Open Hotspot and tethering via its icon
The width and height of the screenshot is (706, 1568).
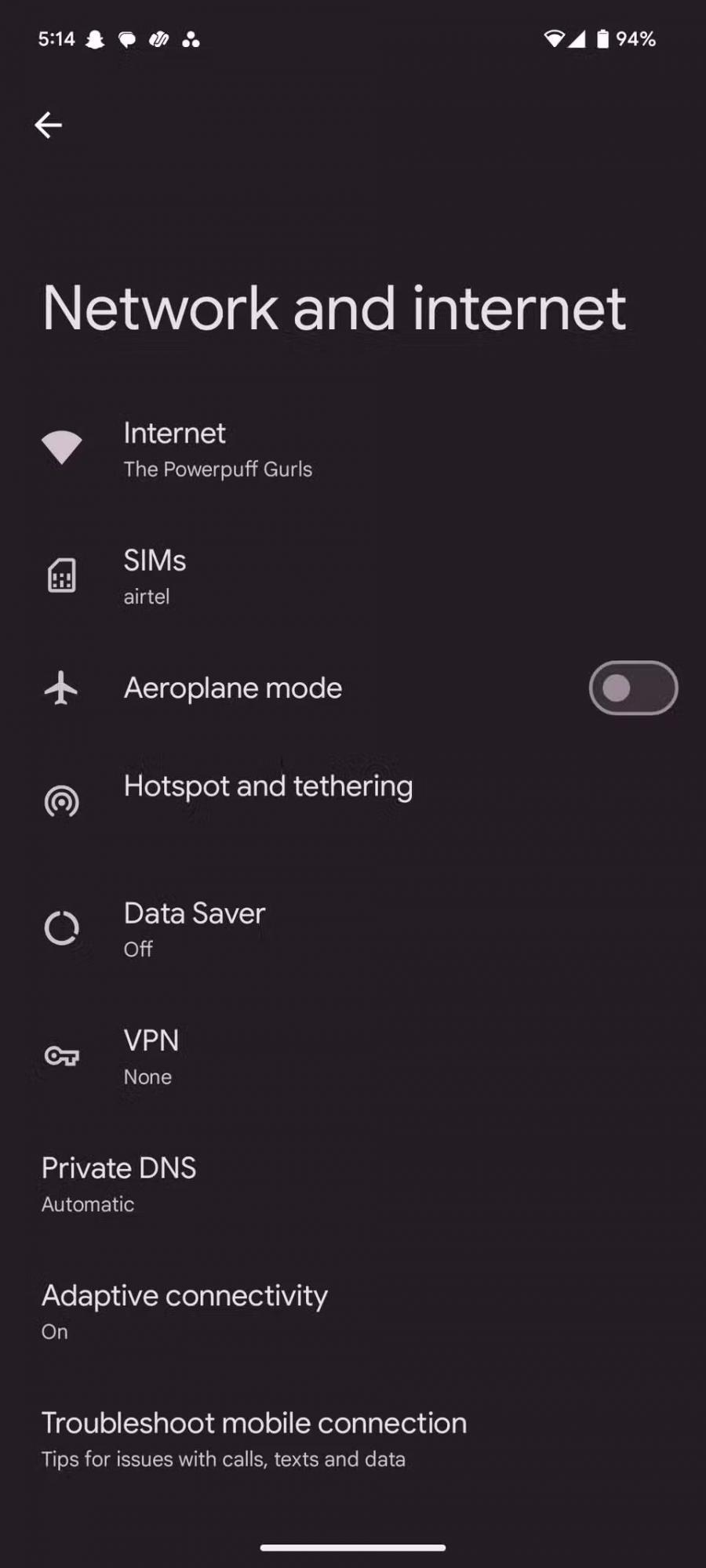point(62,801)
